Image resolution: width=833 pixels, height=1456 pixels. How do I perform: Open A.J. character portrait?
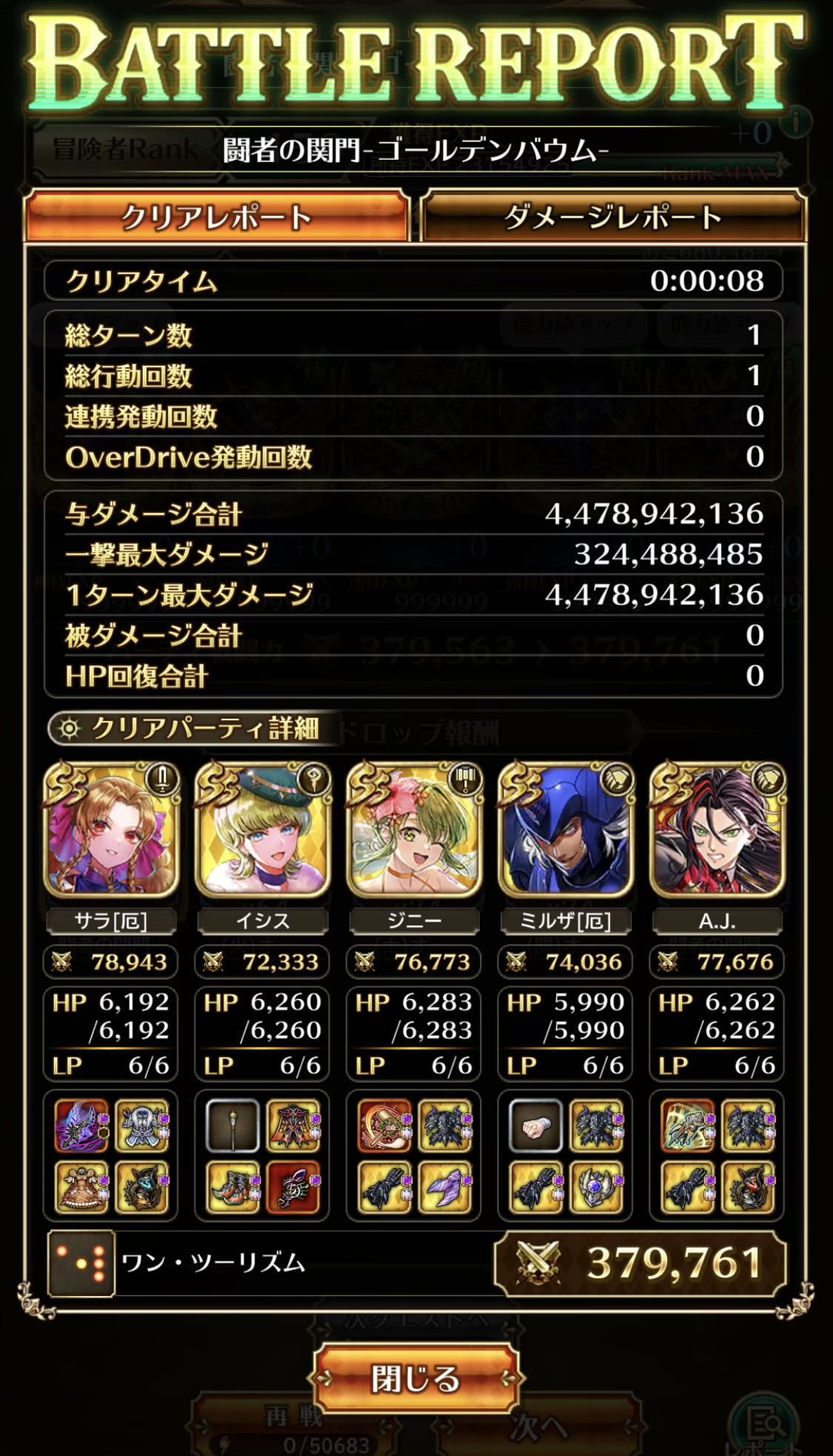(717, 830)
